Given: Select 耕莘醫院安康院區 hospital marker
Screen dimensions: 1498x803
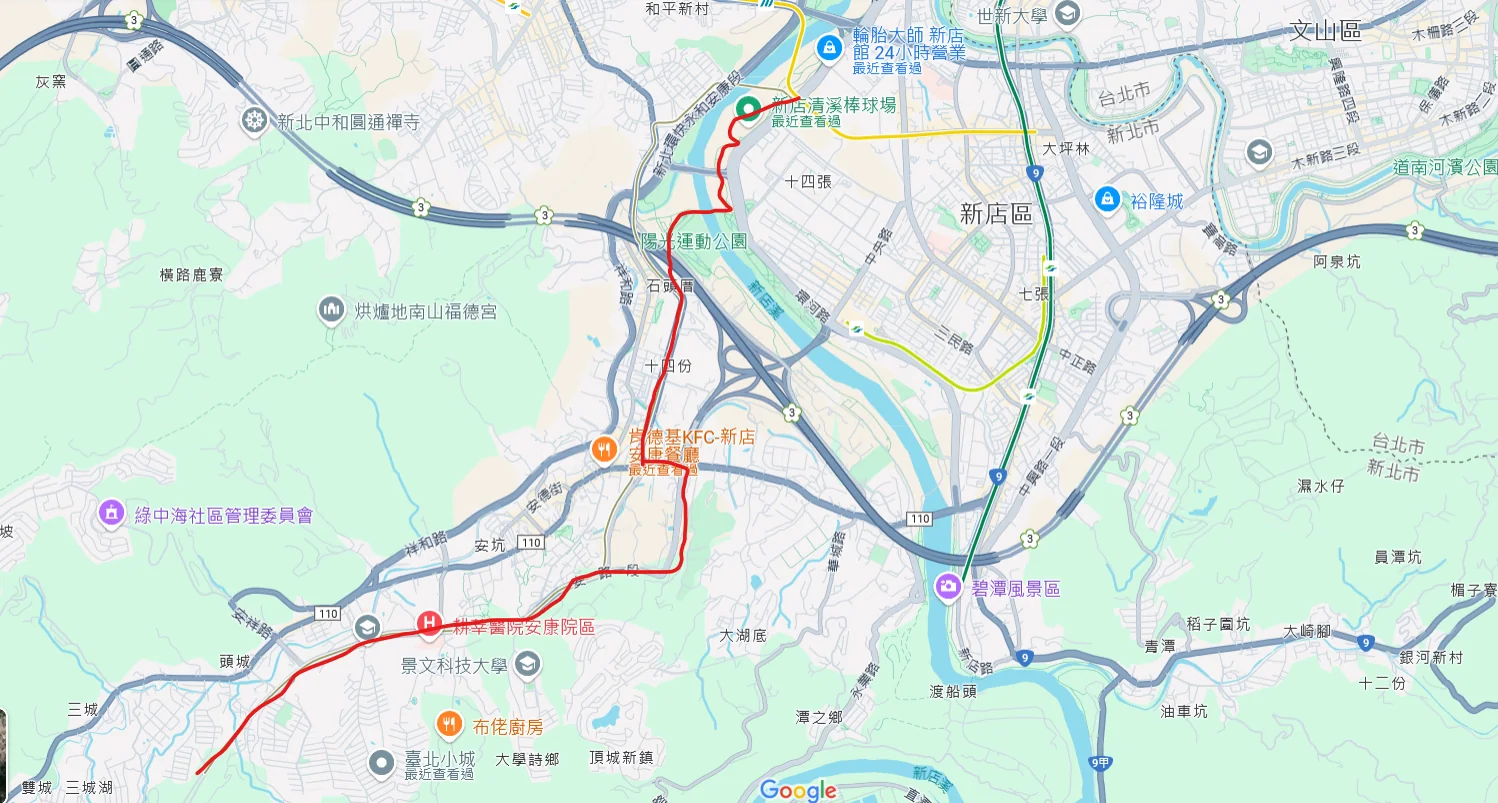Looking at the screenshot, I should [x=430, y=625].
